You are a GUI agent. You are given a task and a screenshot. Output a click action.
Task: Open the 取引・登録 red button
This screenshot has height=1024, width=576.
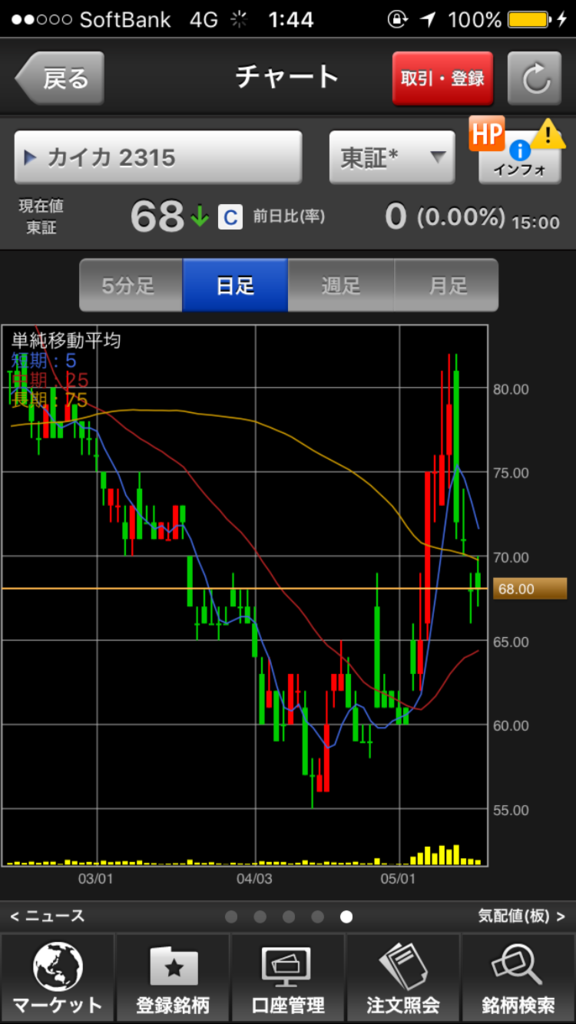442,78
